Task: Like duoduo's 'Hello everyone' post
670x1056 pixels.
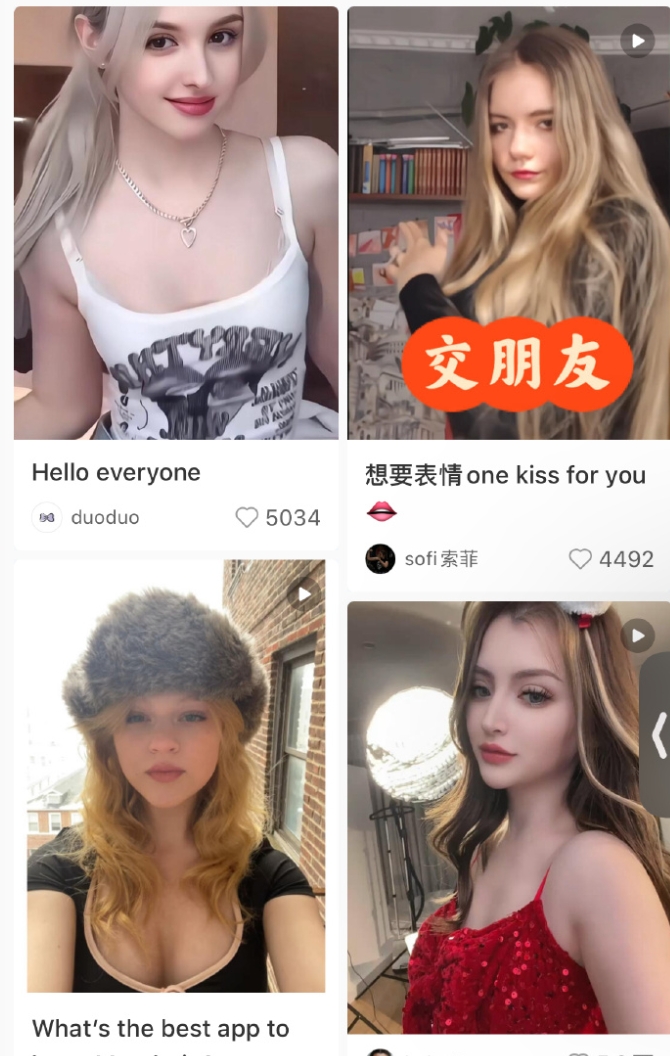Action: (247, 517)
